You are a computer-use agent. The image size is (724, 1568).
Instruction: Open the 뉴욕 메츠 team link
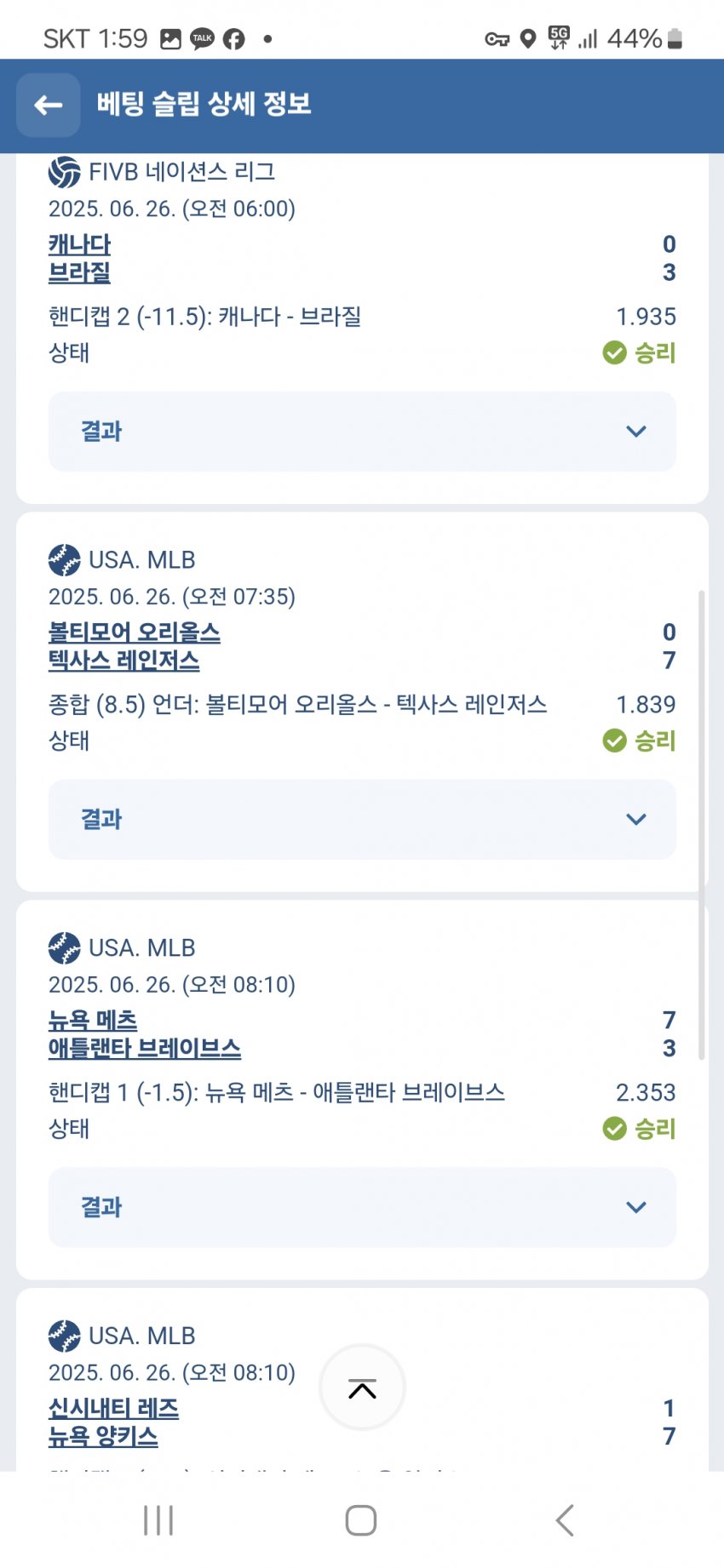(x=92, y=1020)
